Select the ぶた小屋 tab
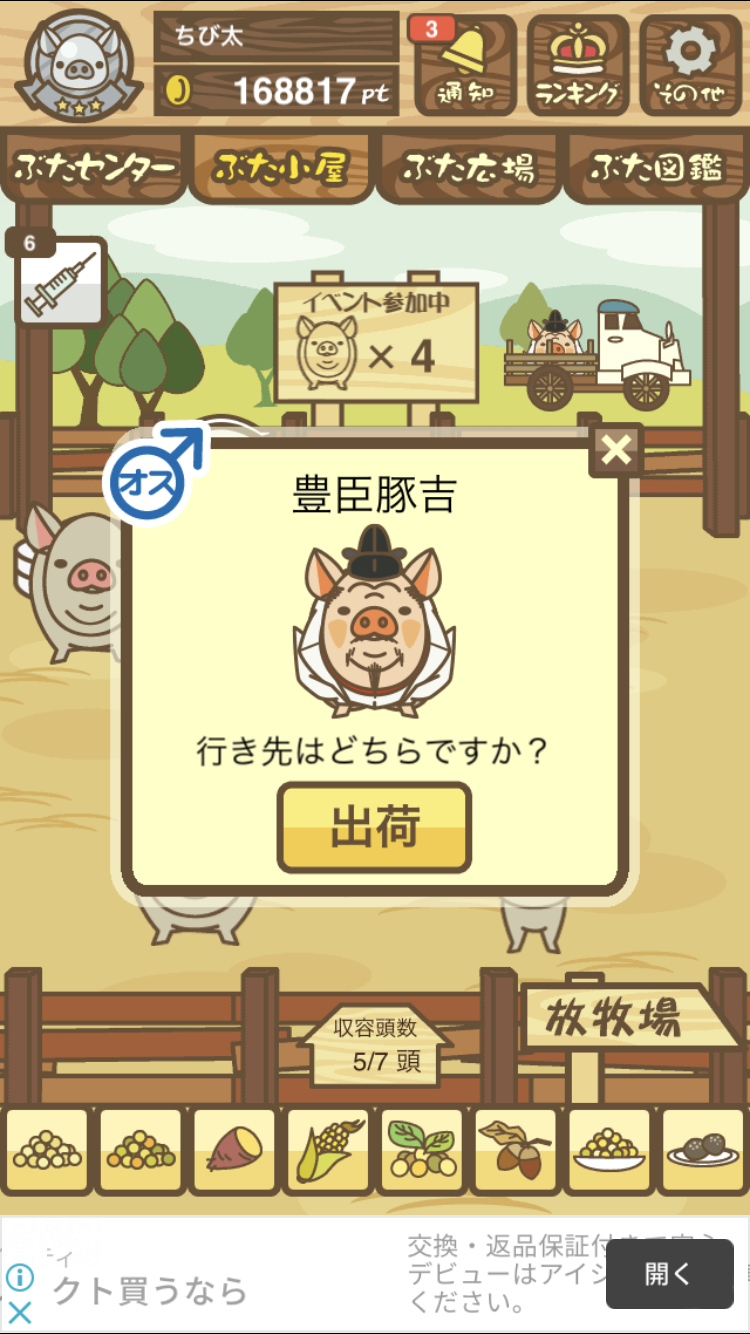The height and width of the screenshot is (1334, 750). (281, 168)
